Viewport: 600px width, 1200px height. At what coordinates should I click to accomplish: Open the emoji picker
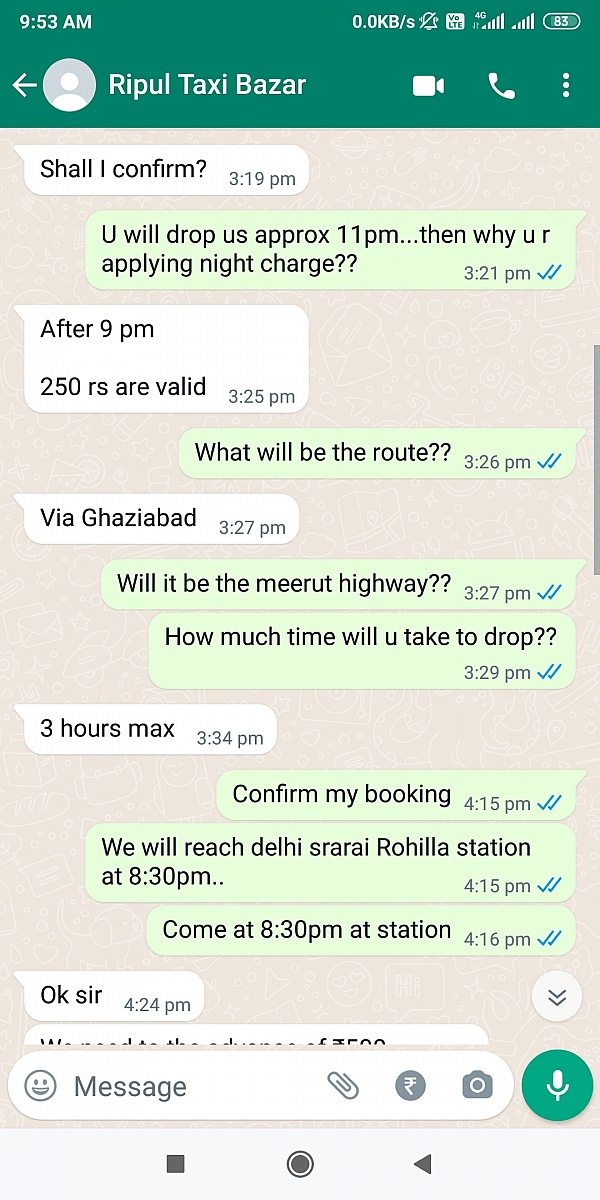(40, 1085)
